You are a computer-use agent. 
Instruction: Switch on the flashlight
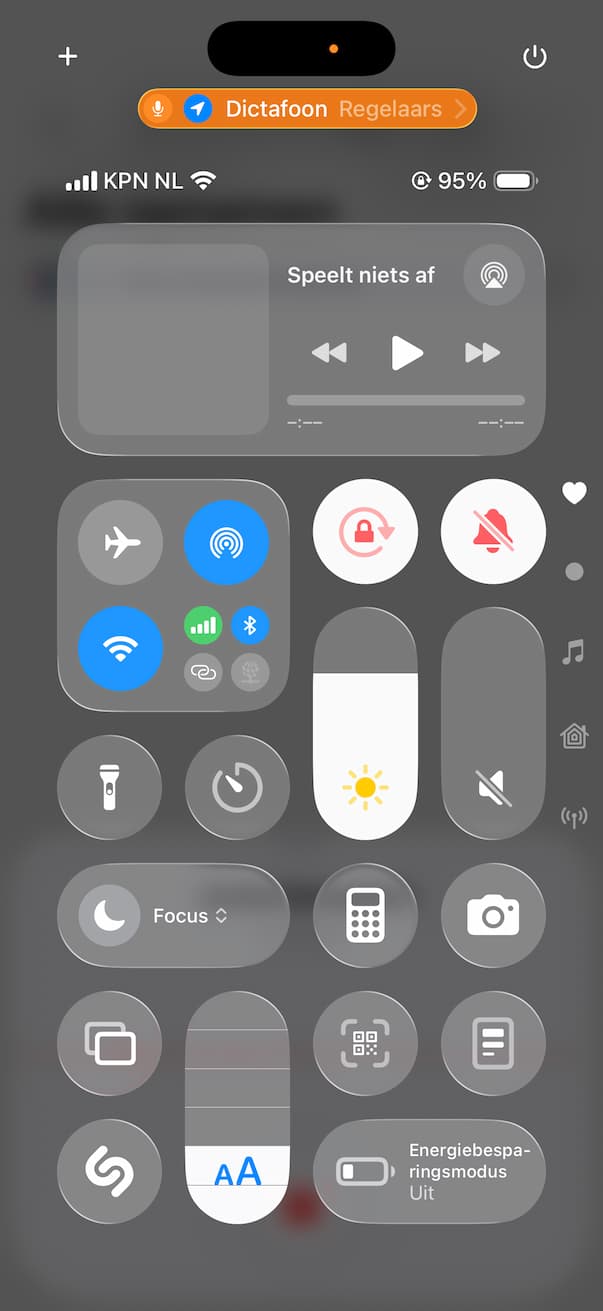109,788
